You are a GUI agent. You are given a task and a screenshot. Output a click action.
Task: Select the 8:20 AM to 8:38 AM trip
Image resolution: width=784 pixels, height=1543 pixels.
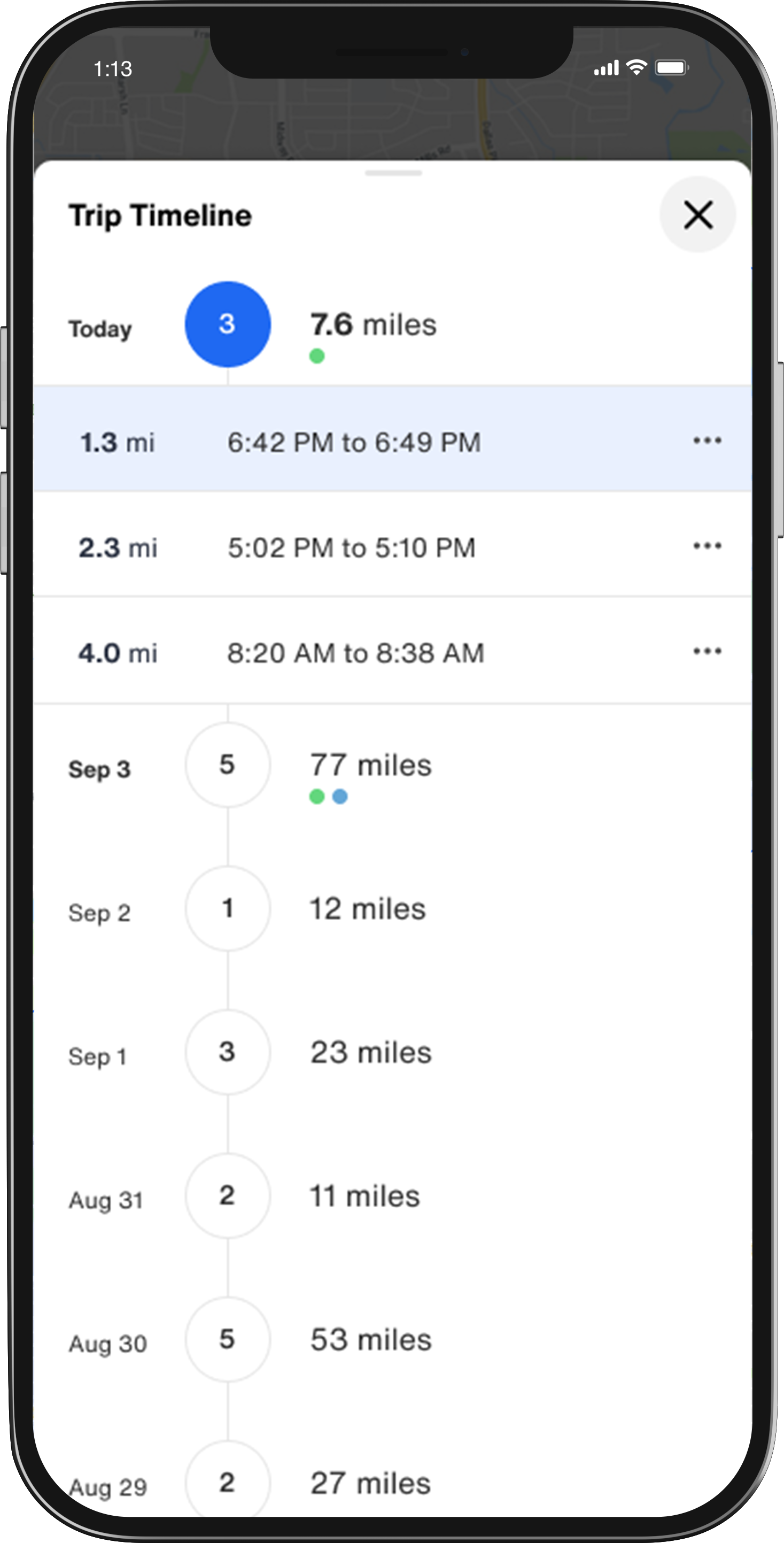(x=355, y=653)
